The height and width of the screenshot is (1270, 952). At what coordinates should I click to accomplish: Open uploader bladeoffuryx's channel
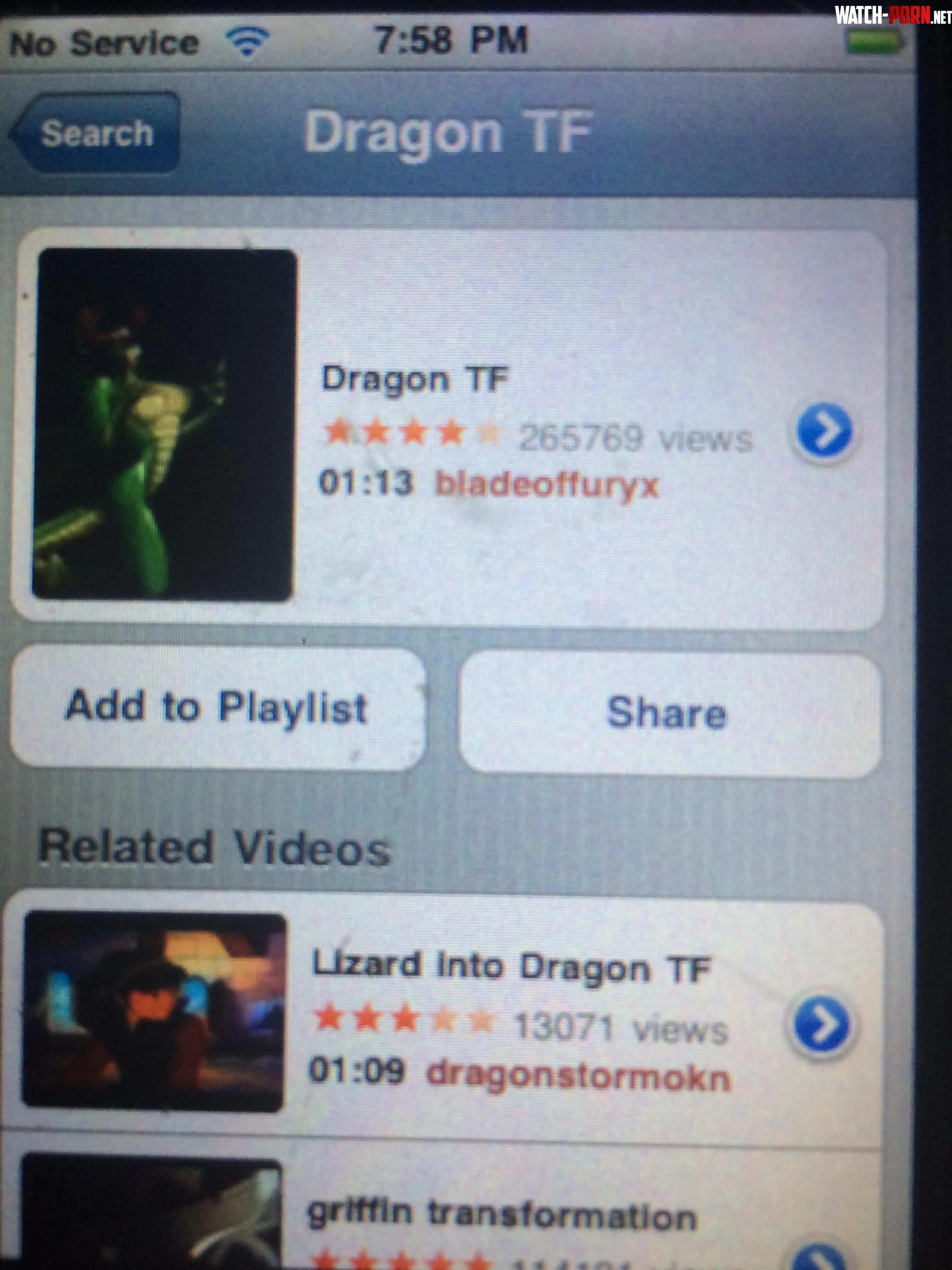[546, 484]
